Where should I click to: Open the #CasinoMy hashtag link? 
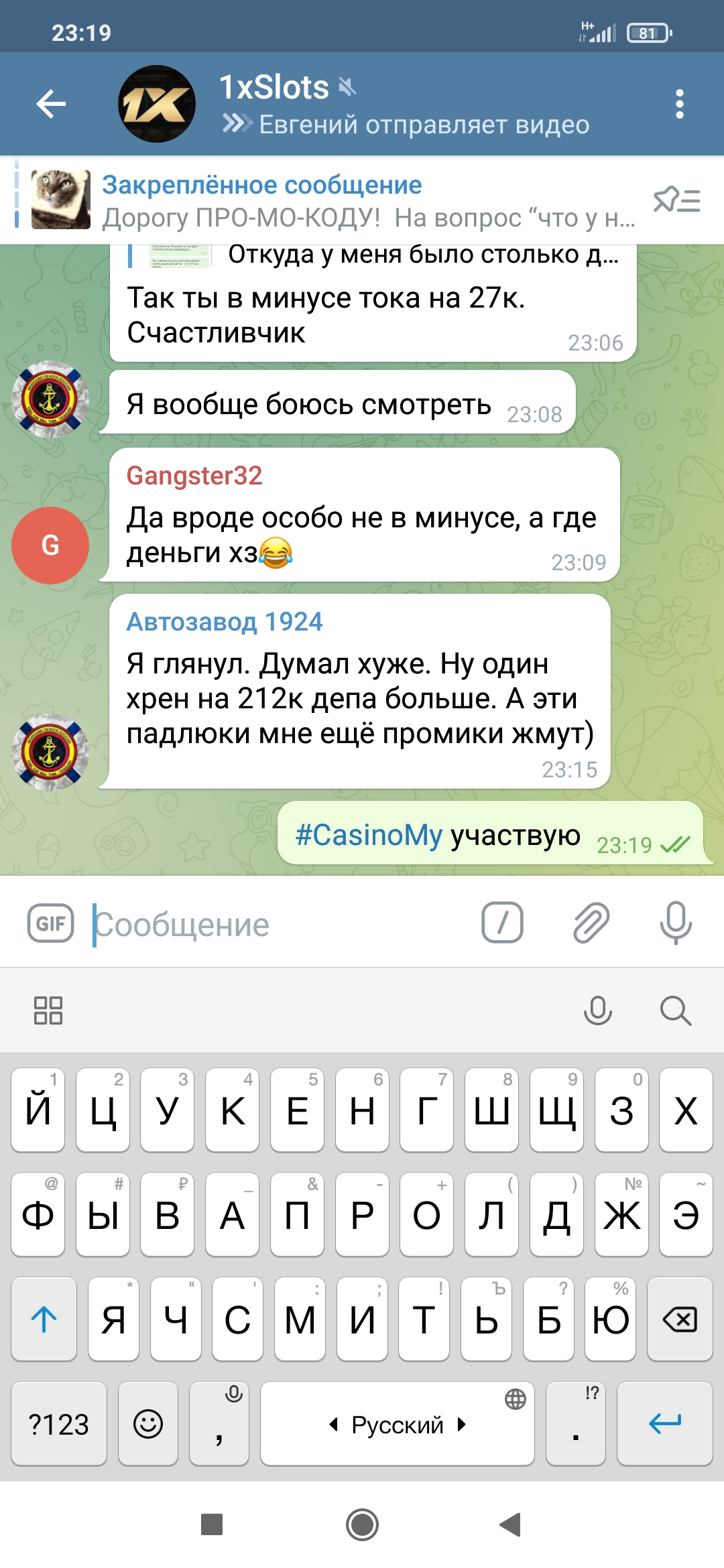[x=369, y=835]
